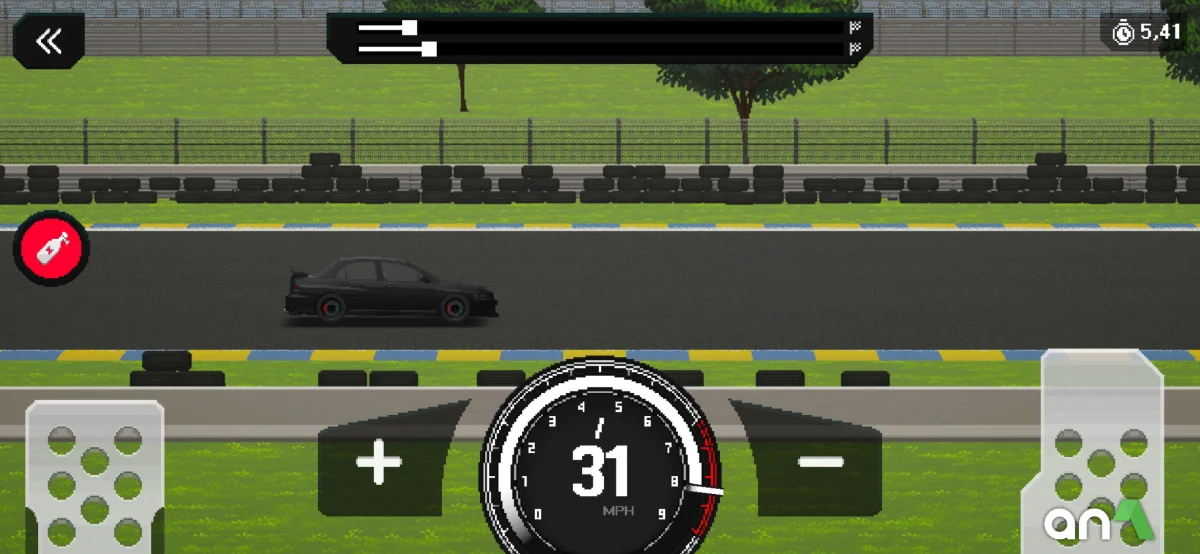The image size is (1200, 554).
Task: Shift up with the plus button
Action: pyautogui.click(x=380, y=464)
